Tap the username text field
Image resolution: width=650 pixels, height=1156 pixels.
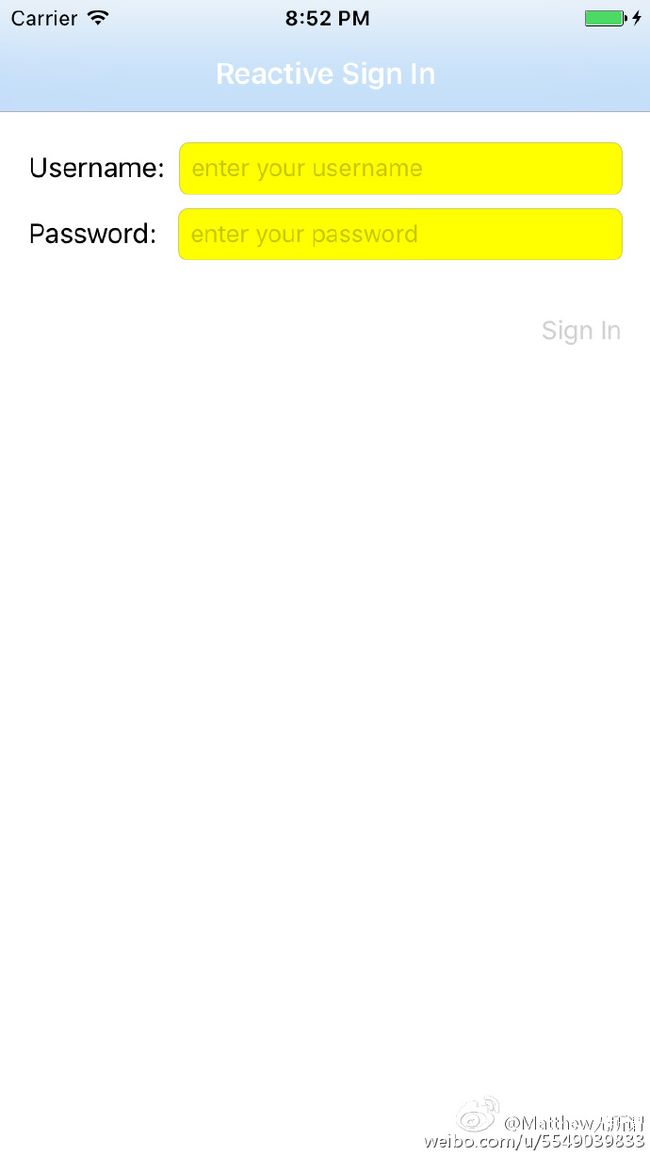tap(401, 169)
